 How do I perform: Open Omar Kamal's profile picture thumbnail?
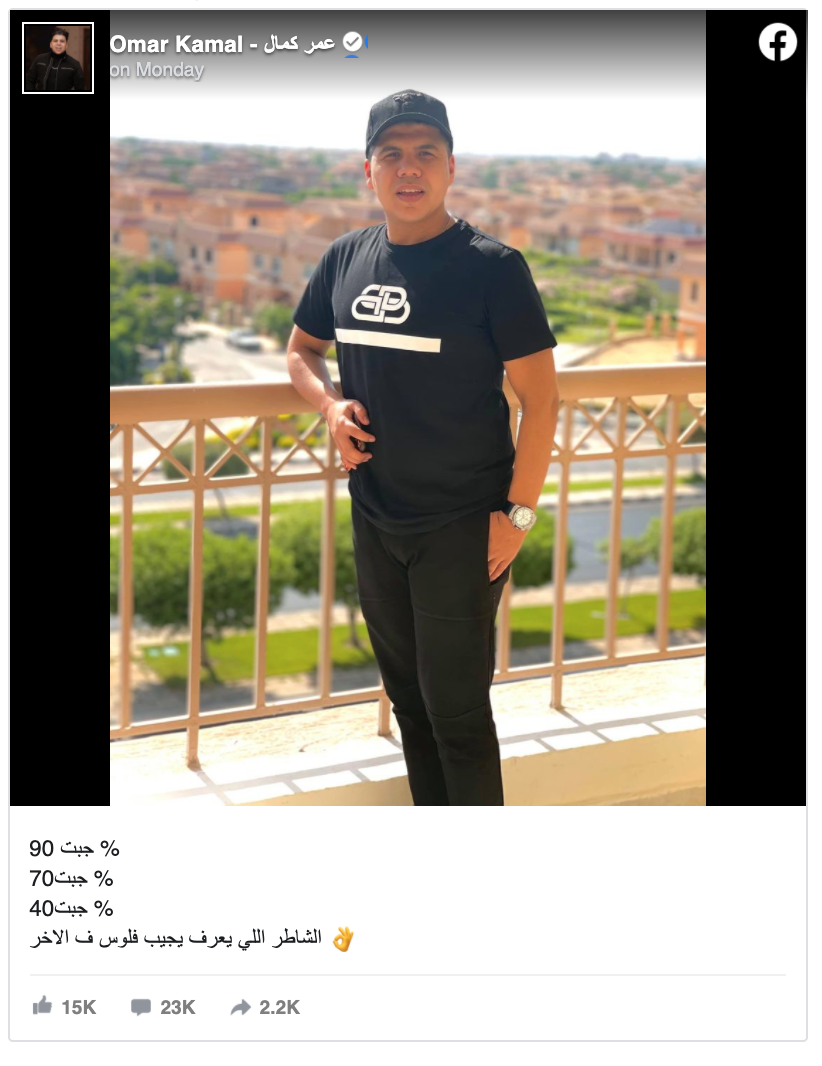click(58, 58)
